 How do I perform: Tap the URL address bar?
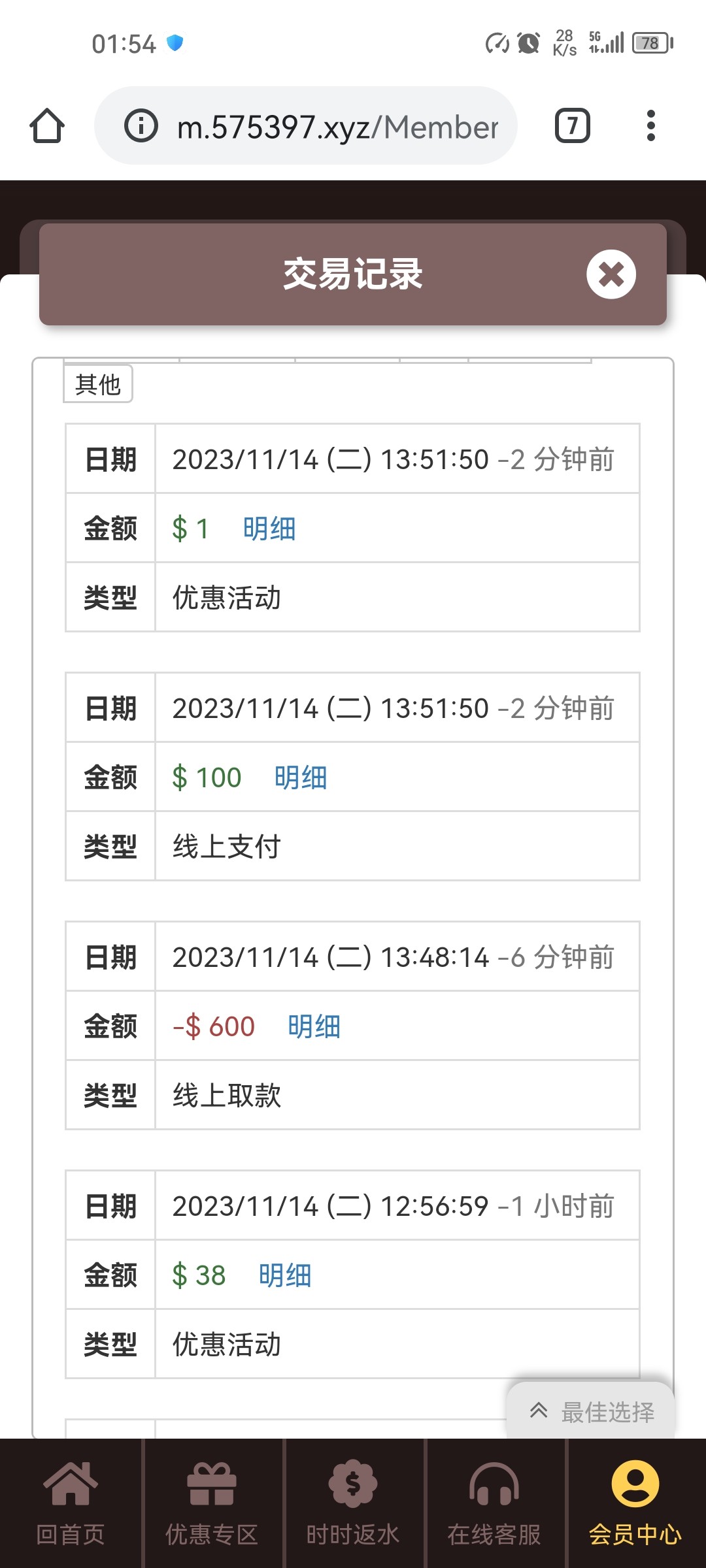[337, 127]
